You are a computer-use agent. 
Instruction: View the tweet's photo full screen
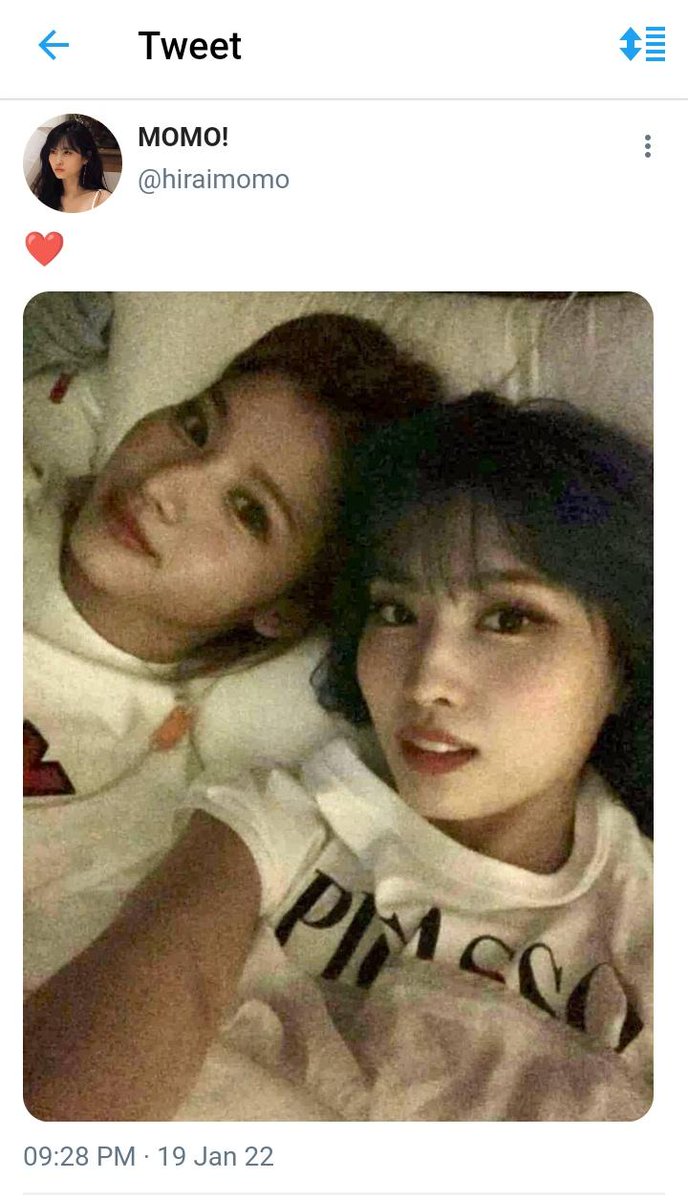338,706
